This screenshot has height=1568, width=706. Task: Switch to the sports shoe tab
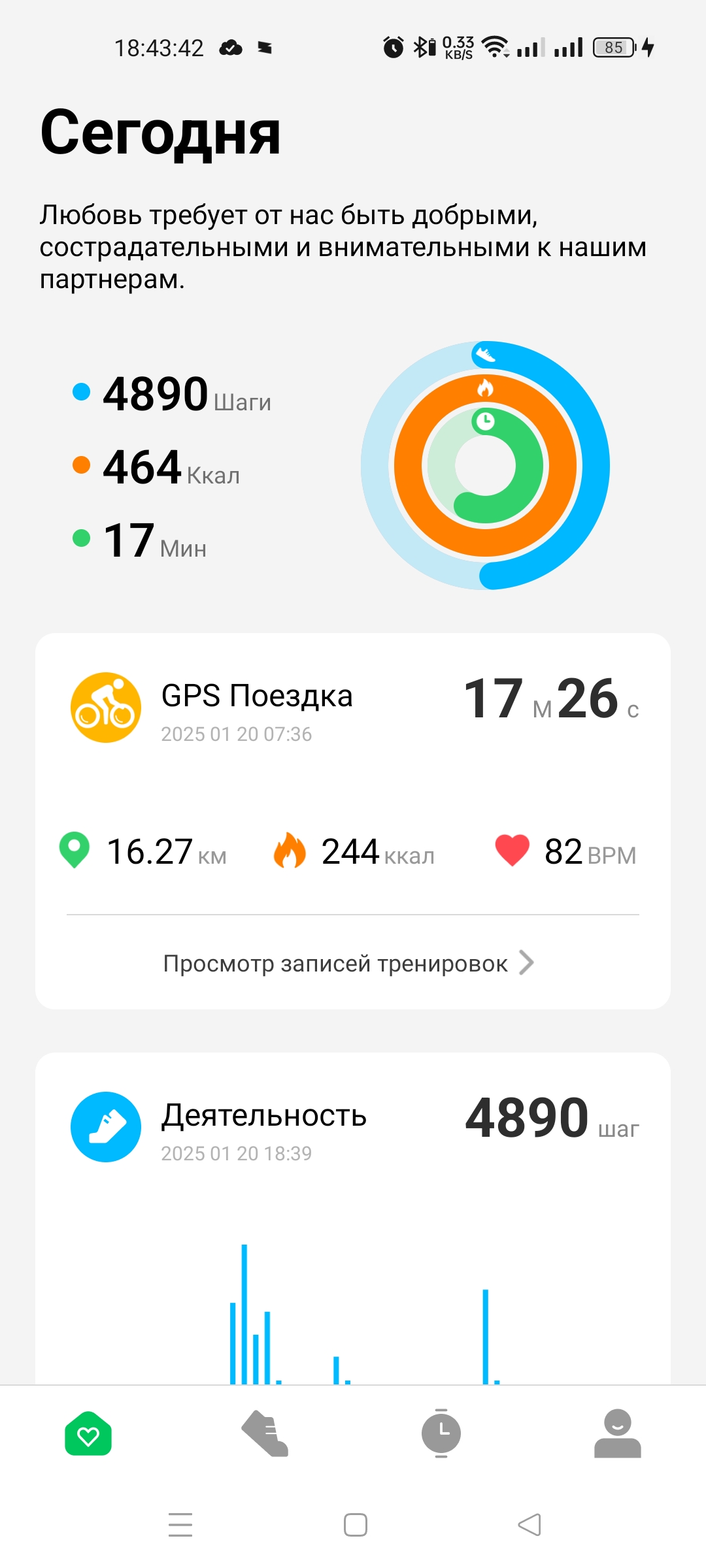coord(265,1433)
